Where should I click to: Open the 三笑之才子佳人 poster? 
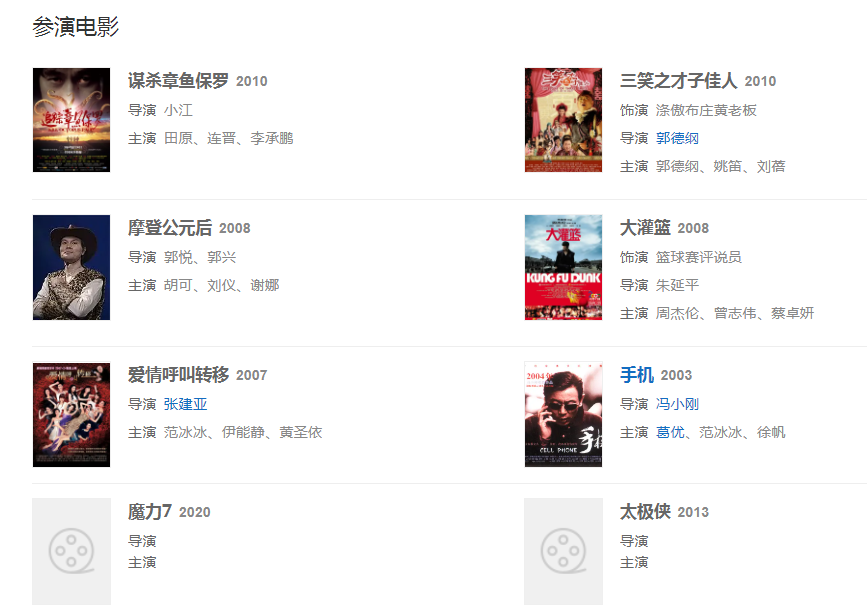(563, 120)
